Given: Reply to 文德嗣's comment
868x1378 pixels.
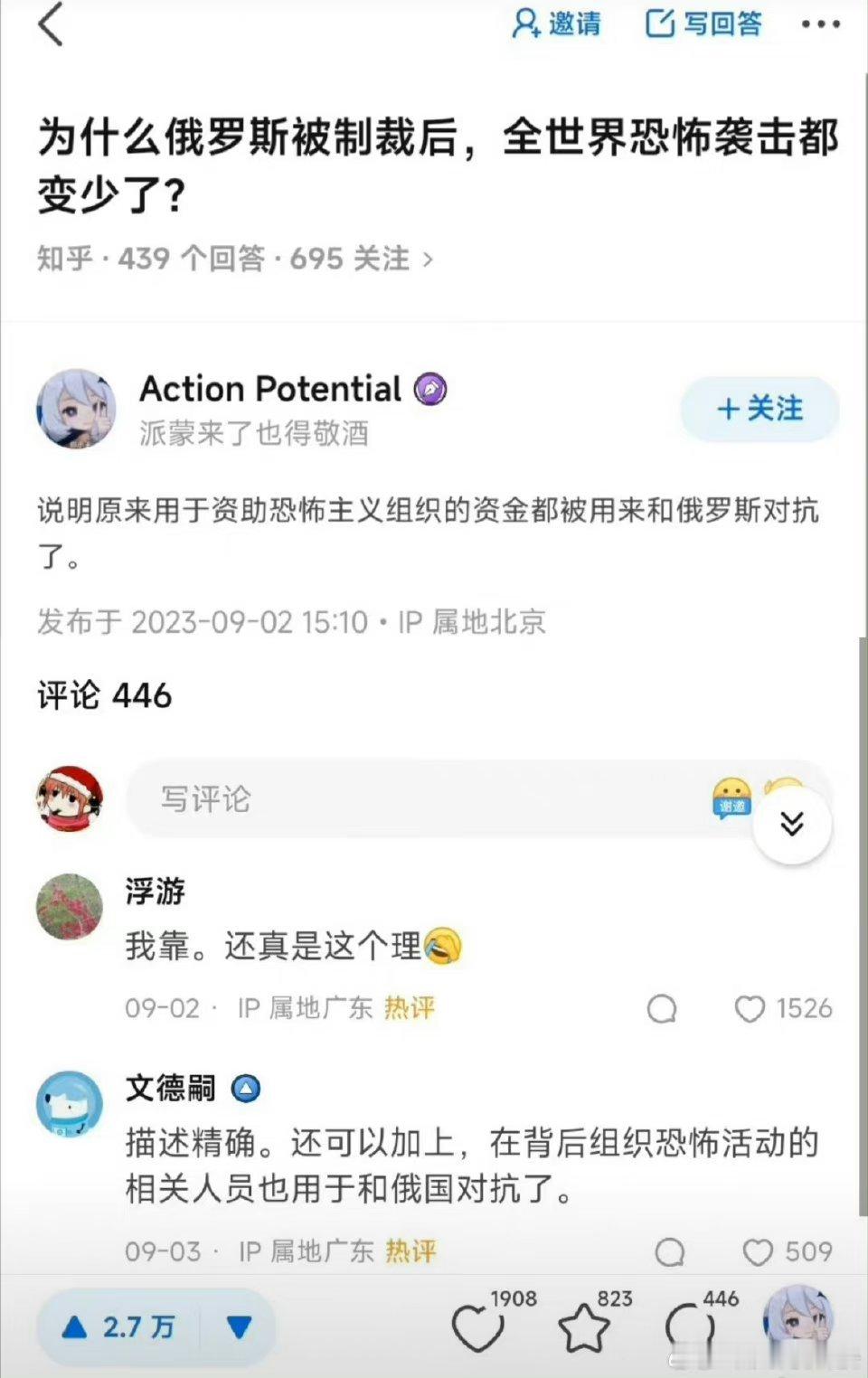Looking at the screenshot, I should (x=669, y=1252).
